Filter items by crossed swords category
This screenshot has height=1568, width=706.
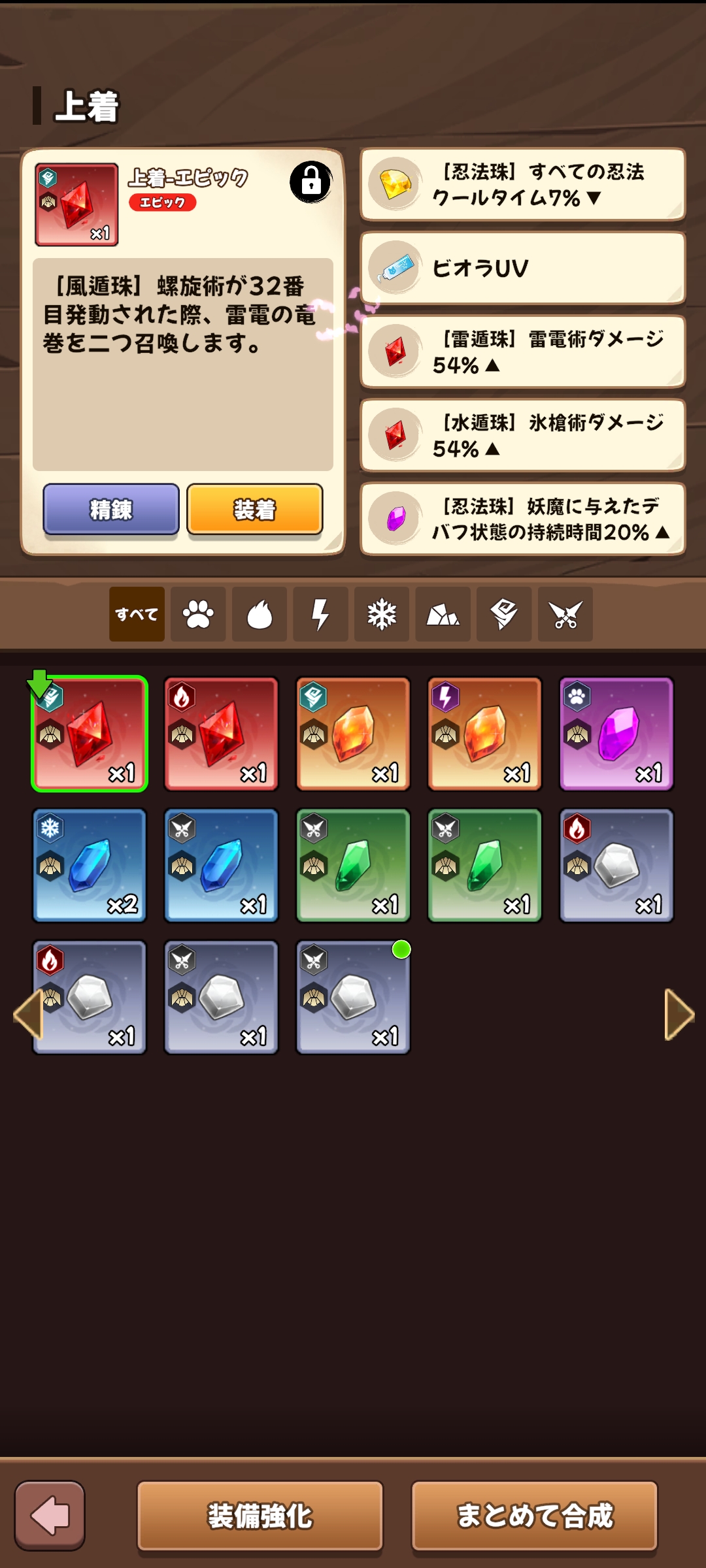pos(565,614)
